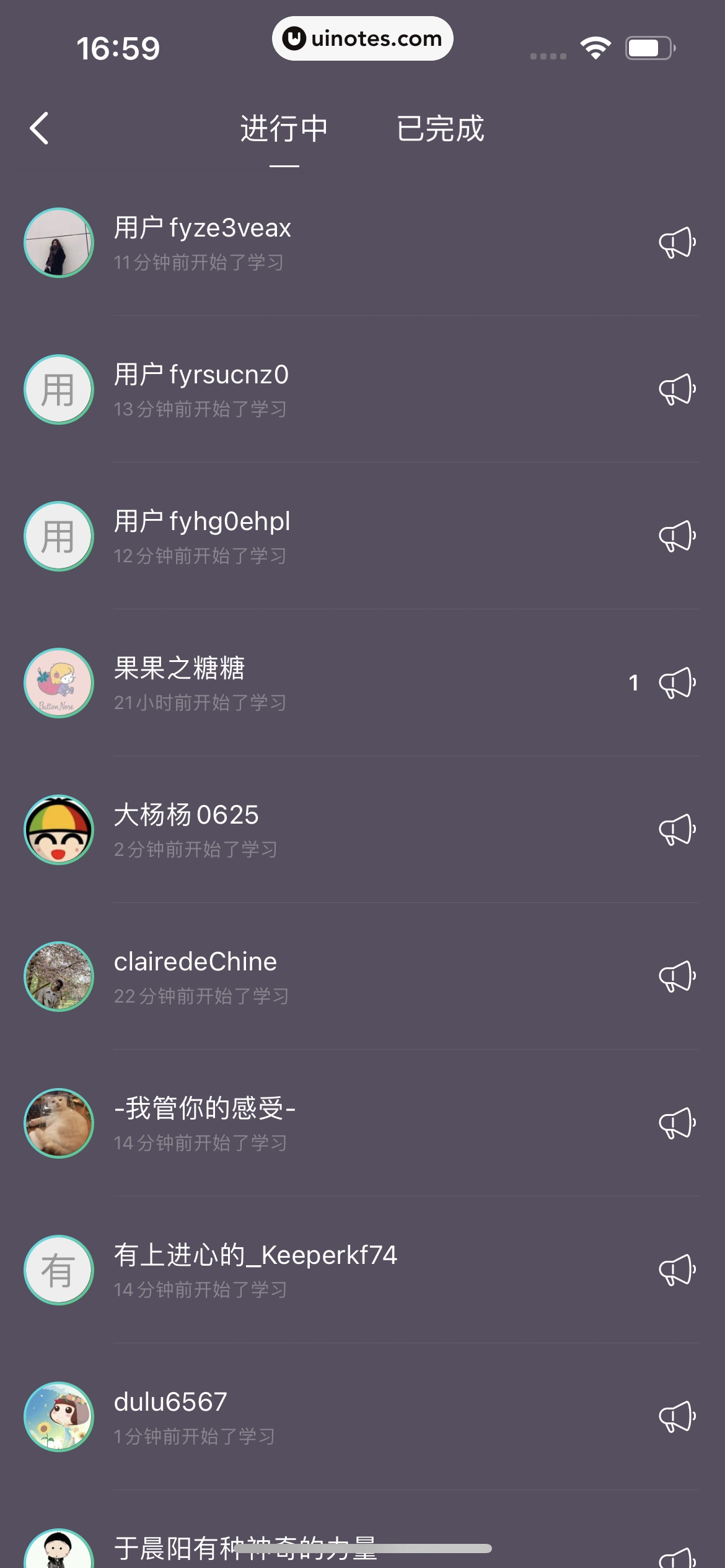Open the profile of 果果之糖糖
Screen dimensions: 725x1568
(180, 669)
